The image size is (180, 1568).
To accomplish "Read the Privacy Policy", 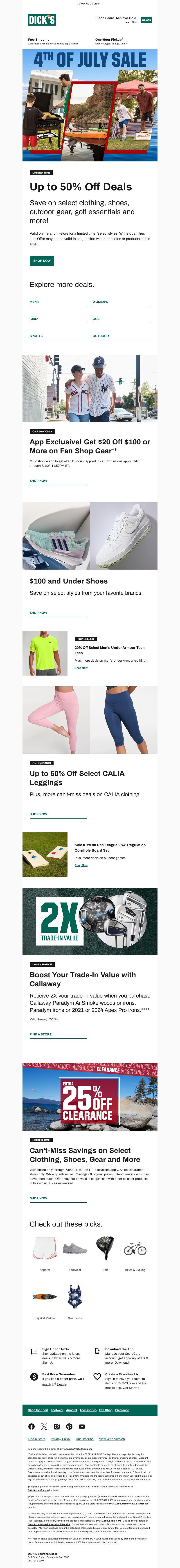I will pos(60,1439).
